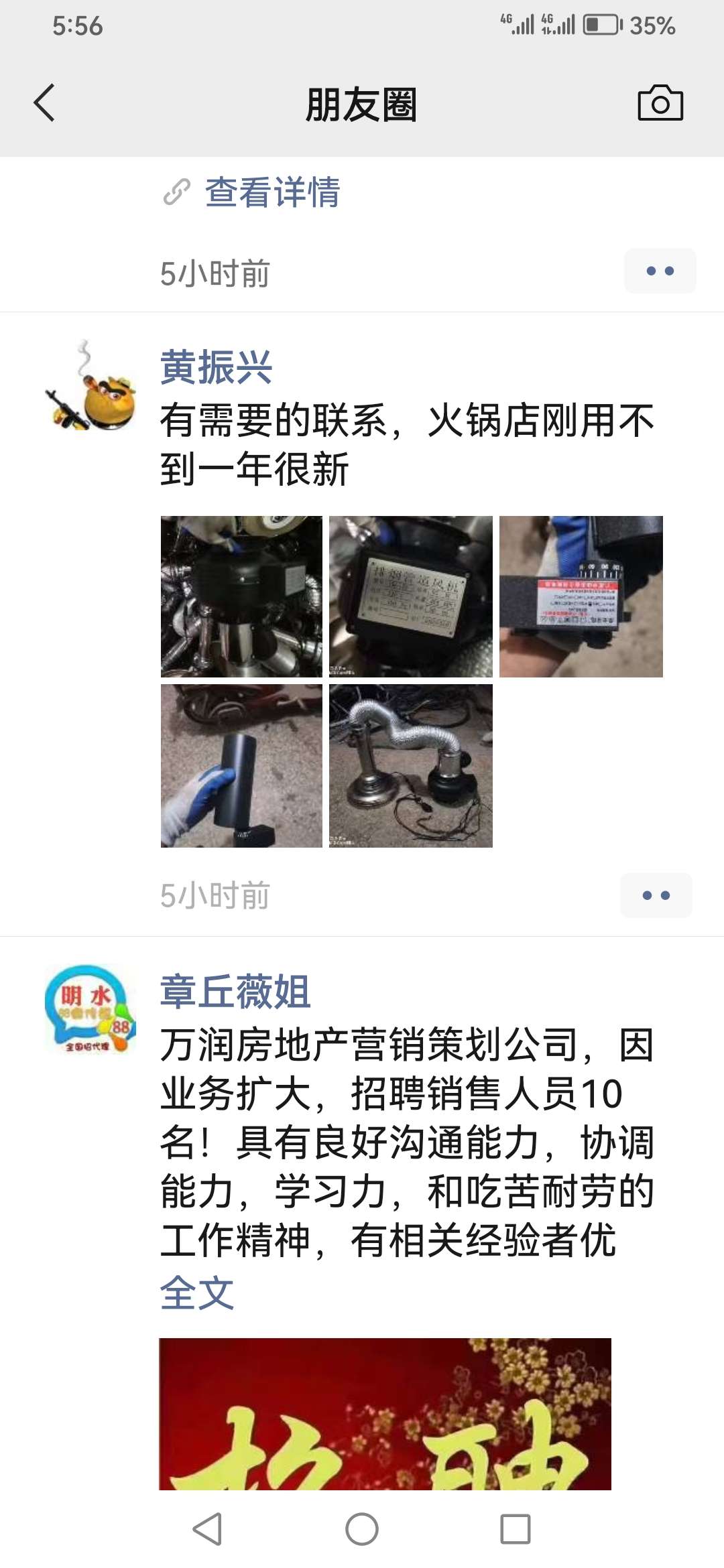Open the red recruitment image
Viewport: 724px width, 1568px height.
click(385, 1414)
